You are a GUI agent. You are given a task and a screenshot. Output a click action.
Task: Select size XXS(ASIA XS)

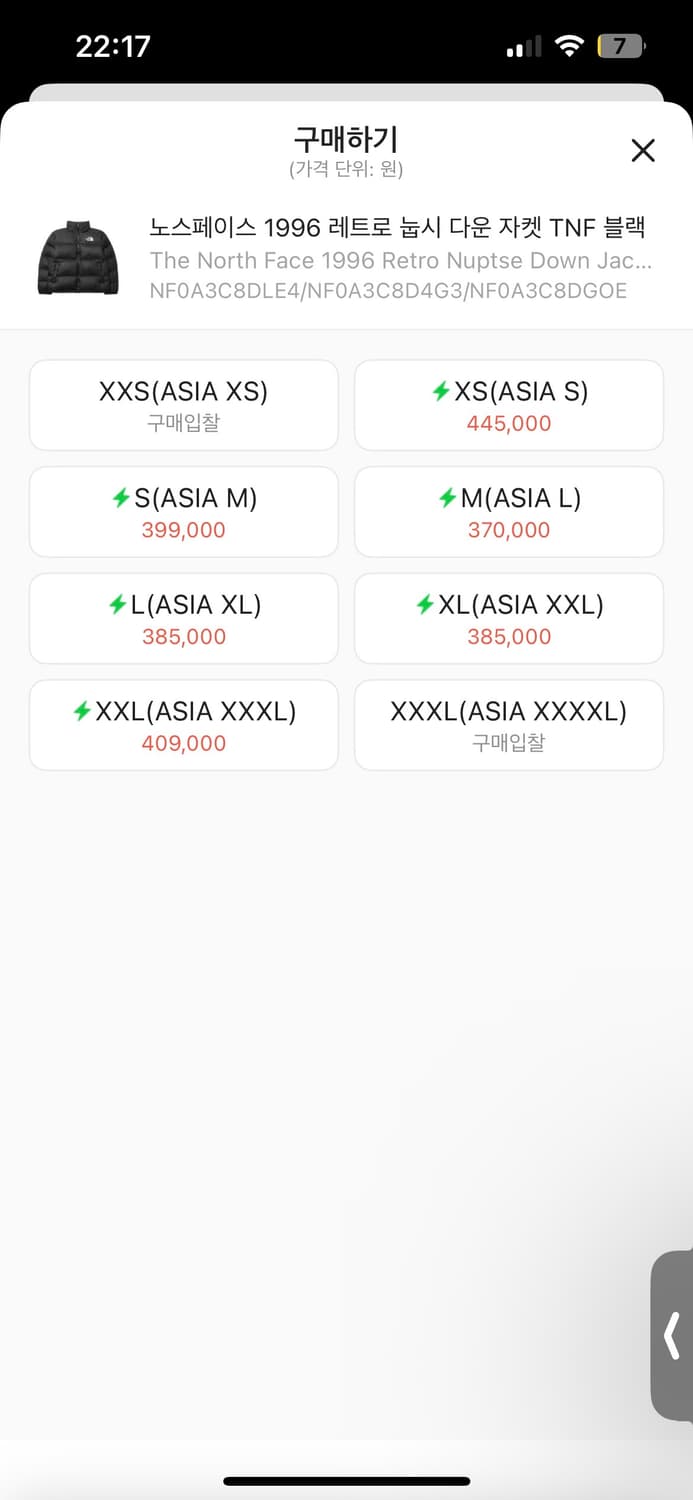point(184,405)
